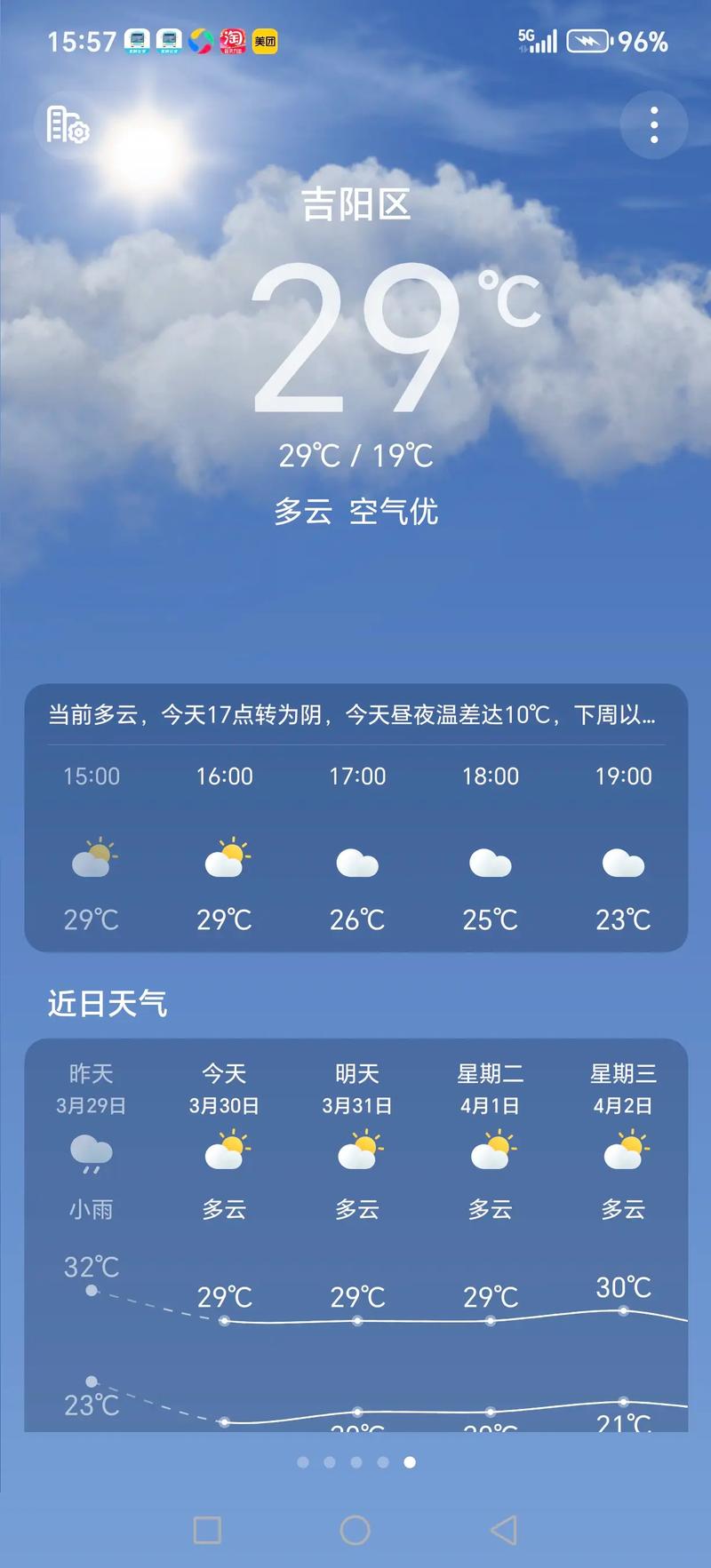
Task: Open the city management icon
Action: tap(67, 125)
